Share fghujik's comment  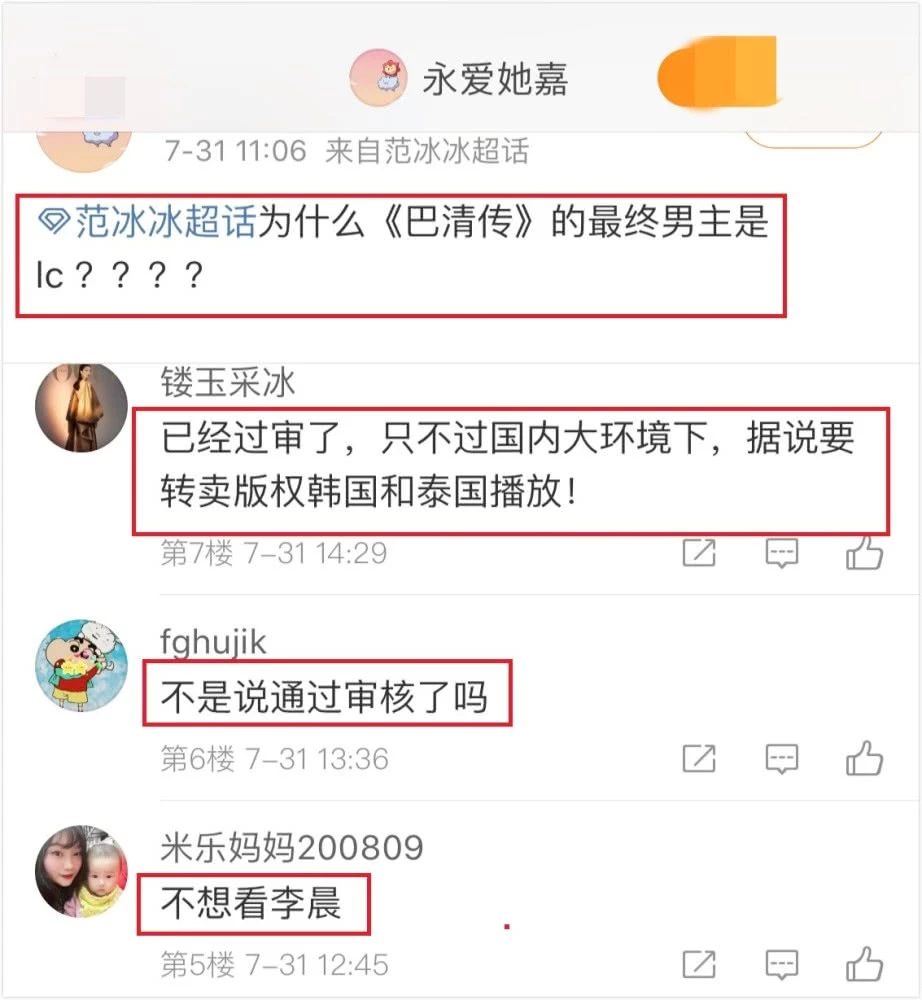(699, 759)
